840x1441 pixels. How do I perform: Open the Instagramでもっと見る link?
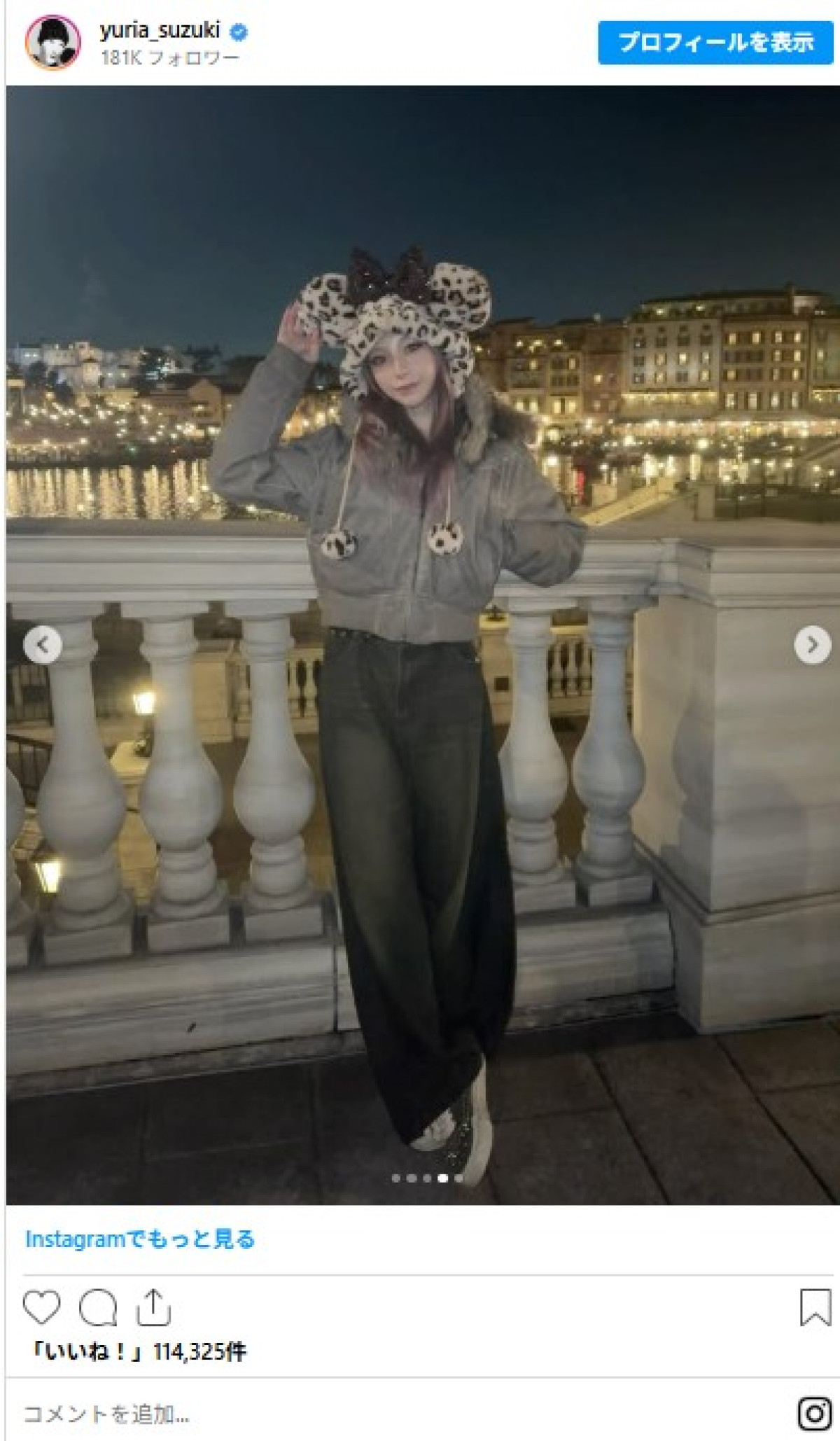[140, 1239]
